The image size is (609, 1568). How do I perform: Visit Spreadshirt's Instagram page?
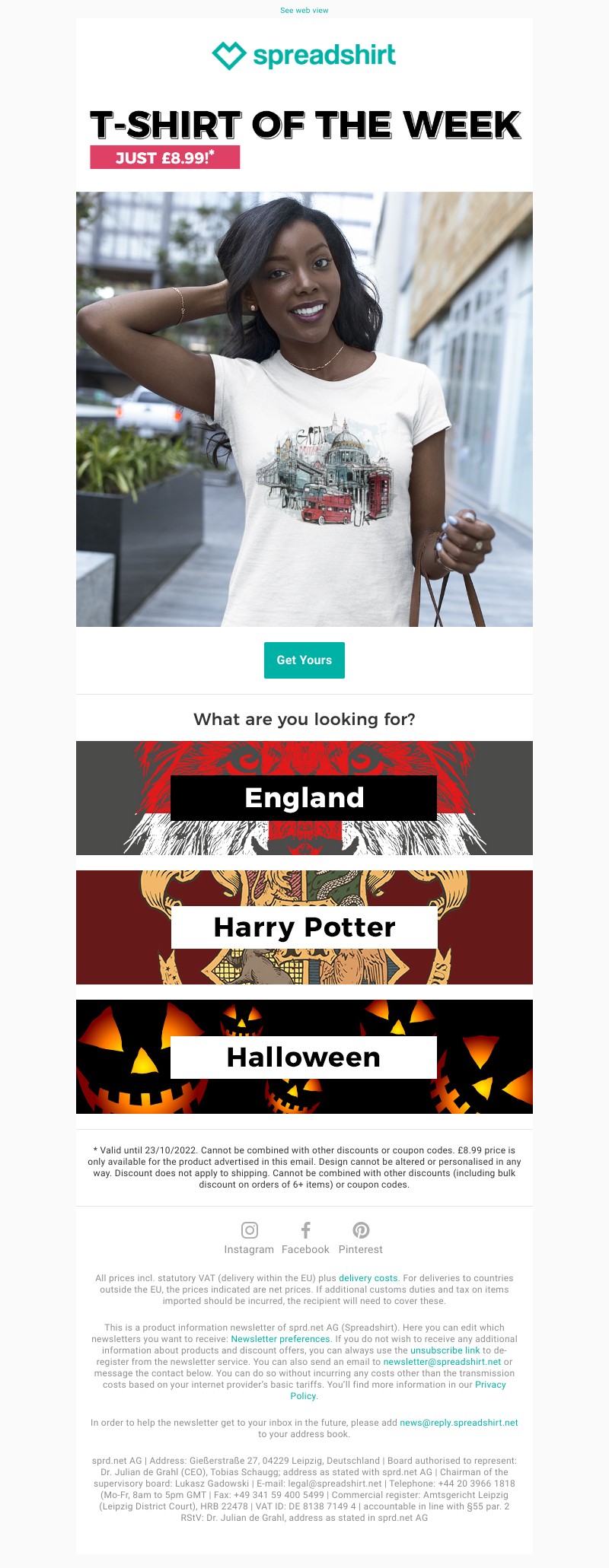coord(249,1239)
